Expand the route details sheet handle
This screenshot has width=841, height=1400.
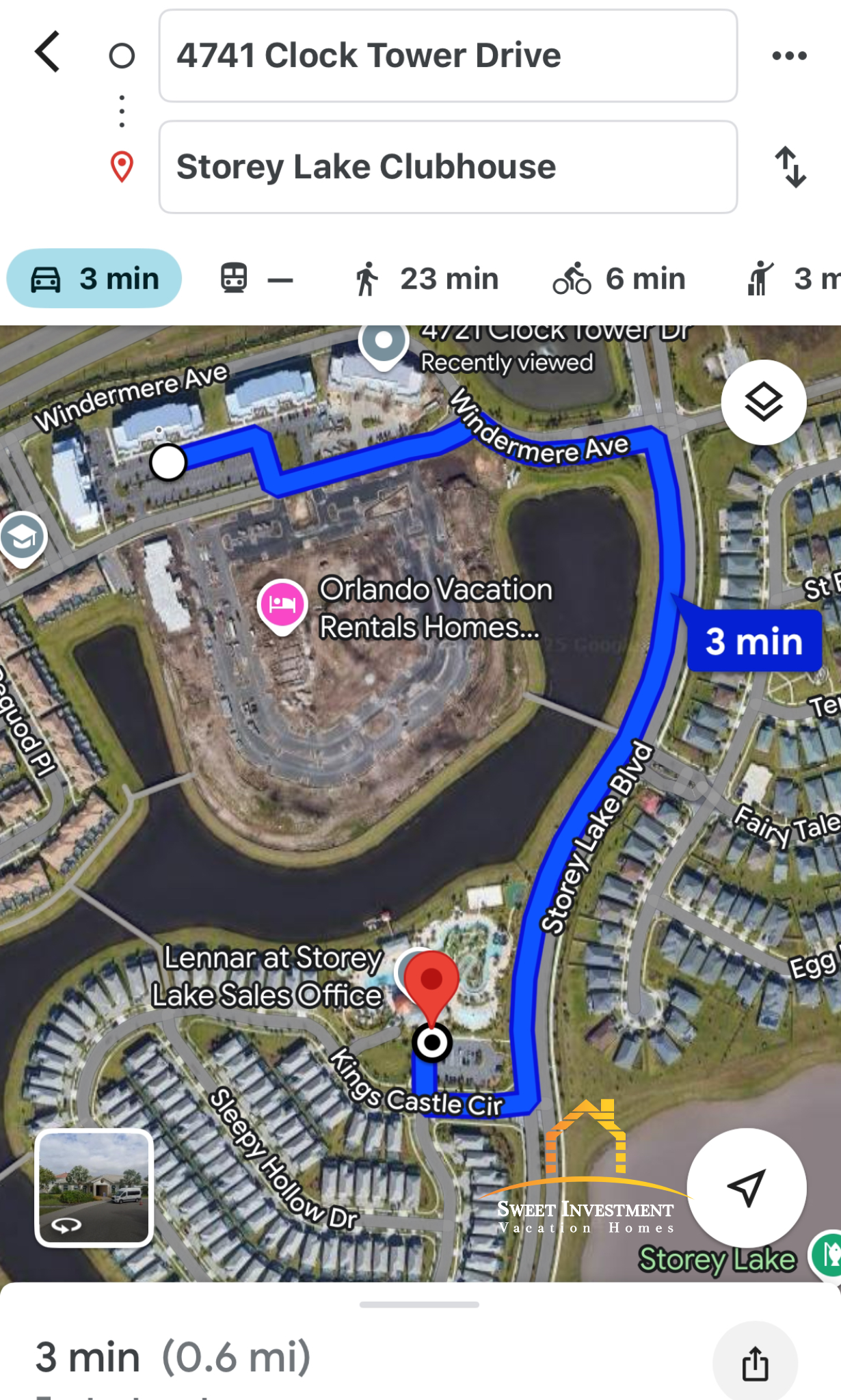click(419, 1304)
